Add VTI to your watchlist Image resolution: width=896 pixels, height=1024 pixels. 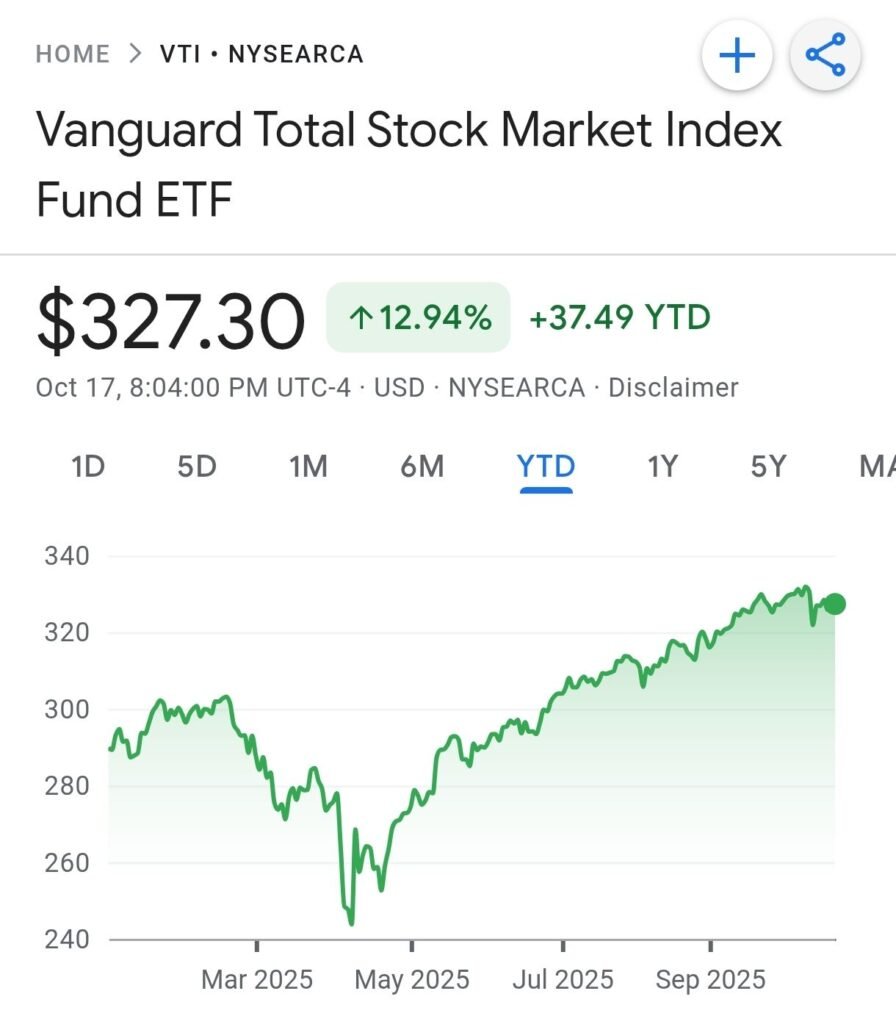(x=737, y=56)
